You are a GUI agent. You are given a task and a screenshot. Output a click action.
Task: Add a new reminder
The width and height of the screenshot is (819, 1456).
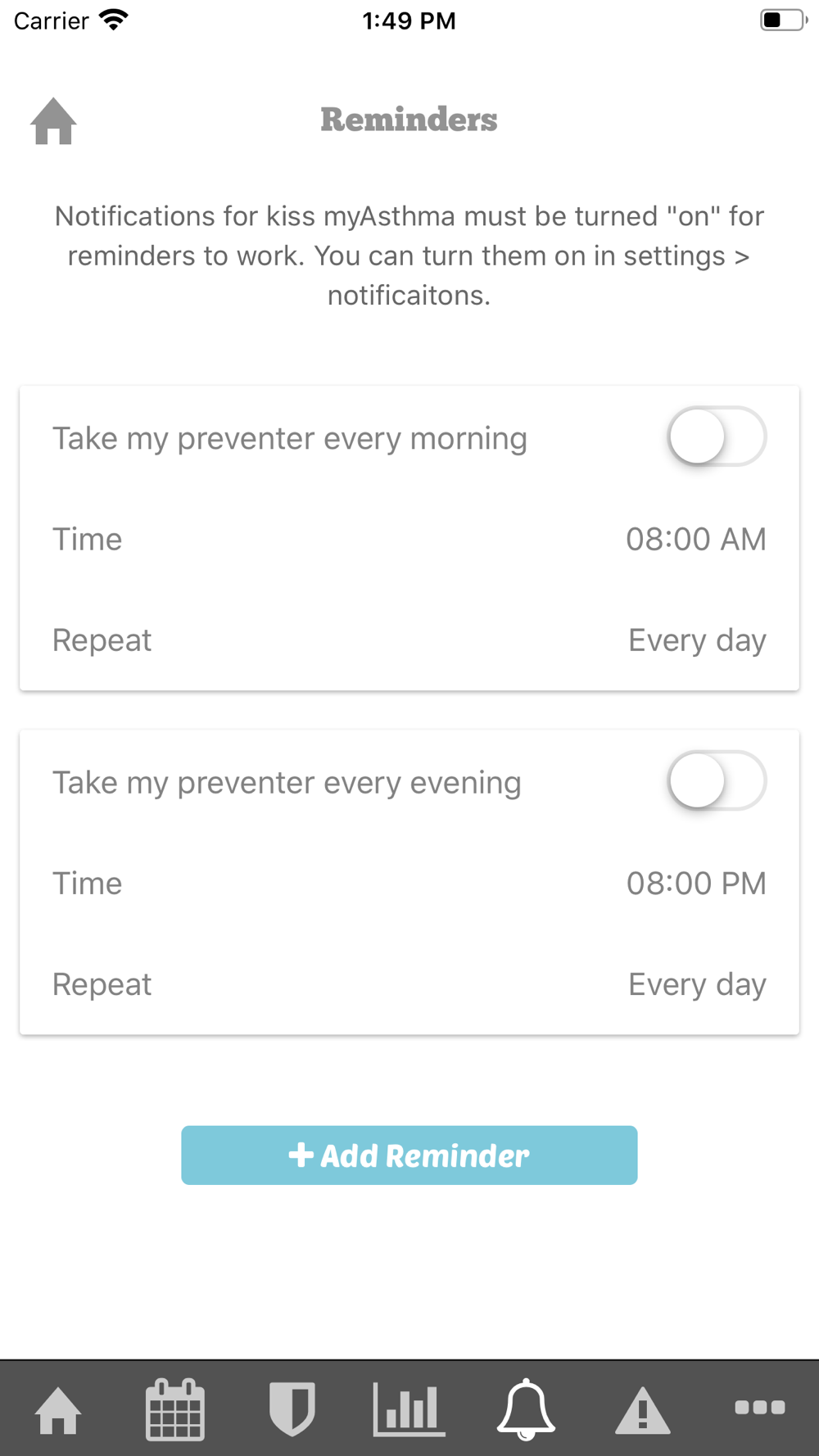409,1155
